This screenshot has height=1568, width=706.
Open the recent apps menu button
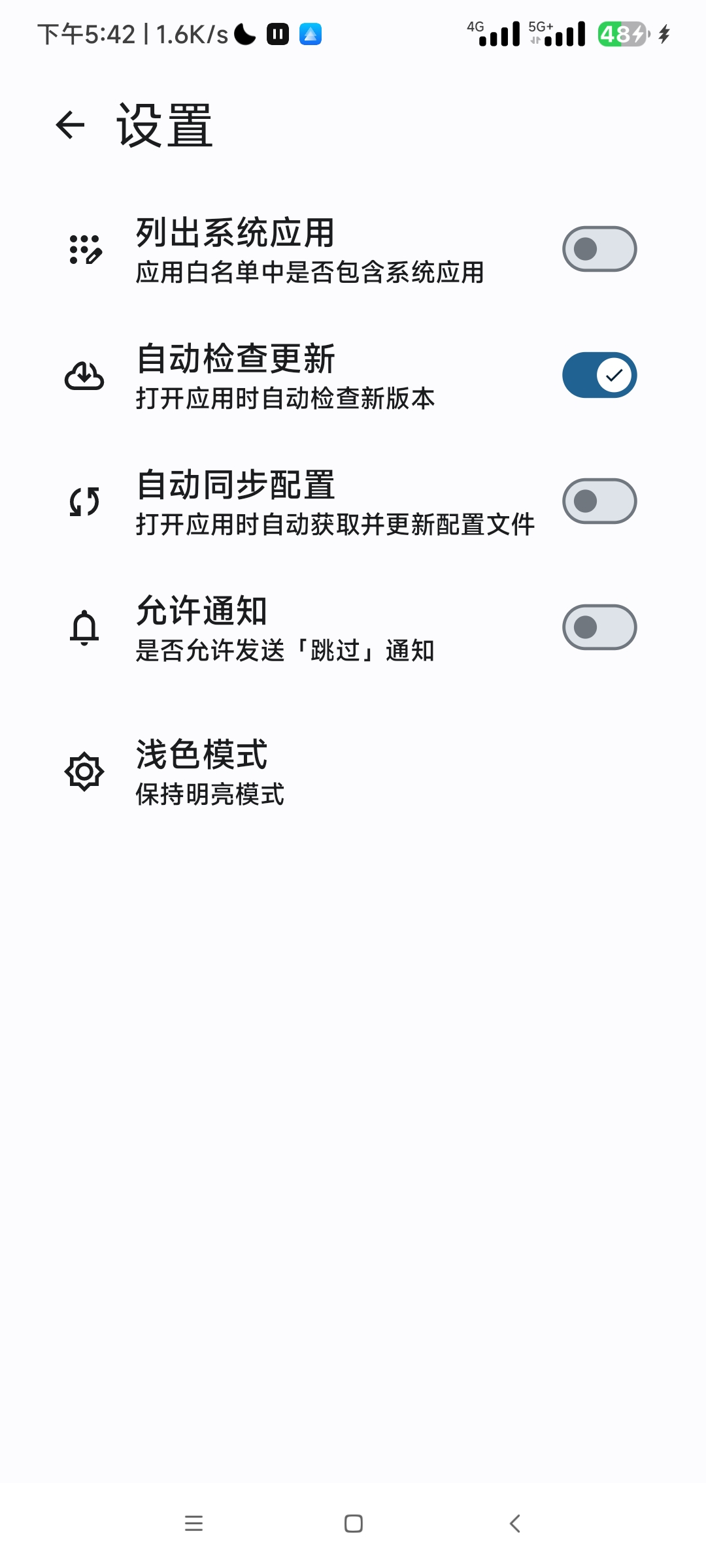193,1524
